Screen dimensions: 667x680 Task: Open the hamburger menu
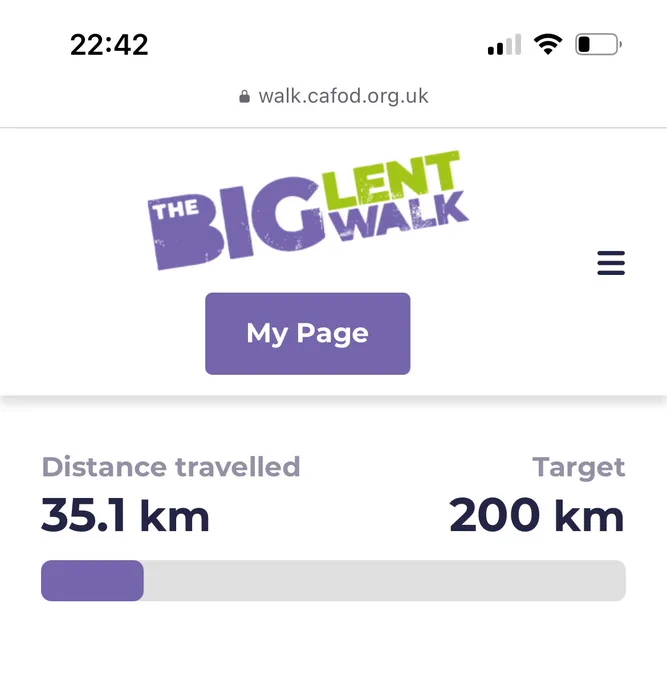[x=611, y=263]
